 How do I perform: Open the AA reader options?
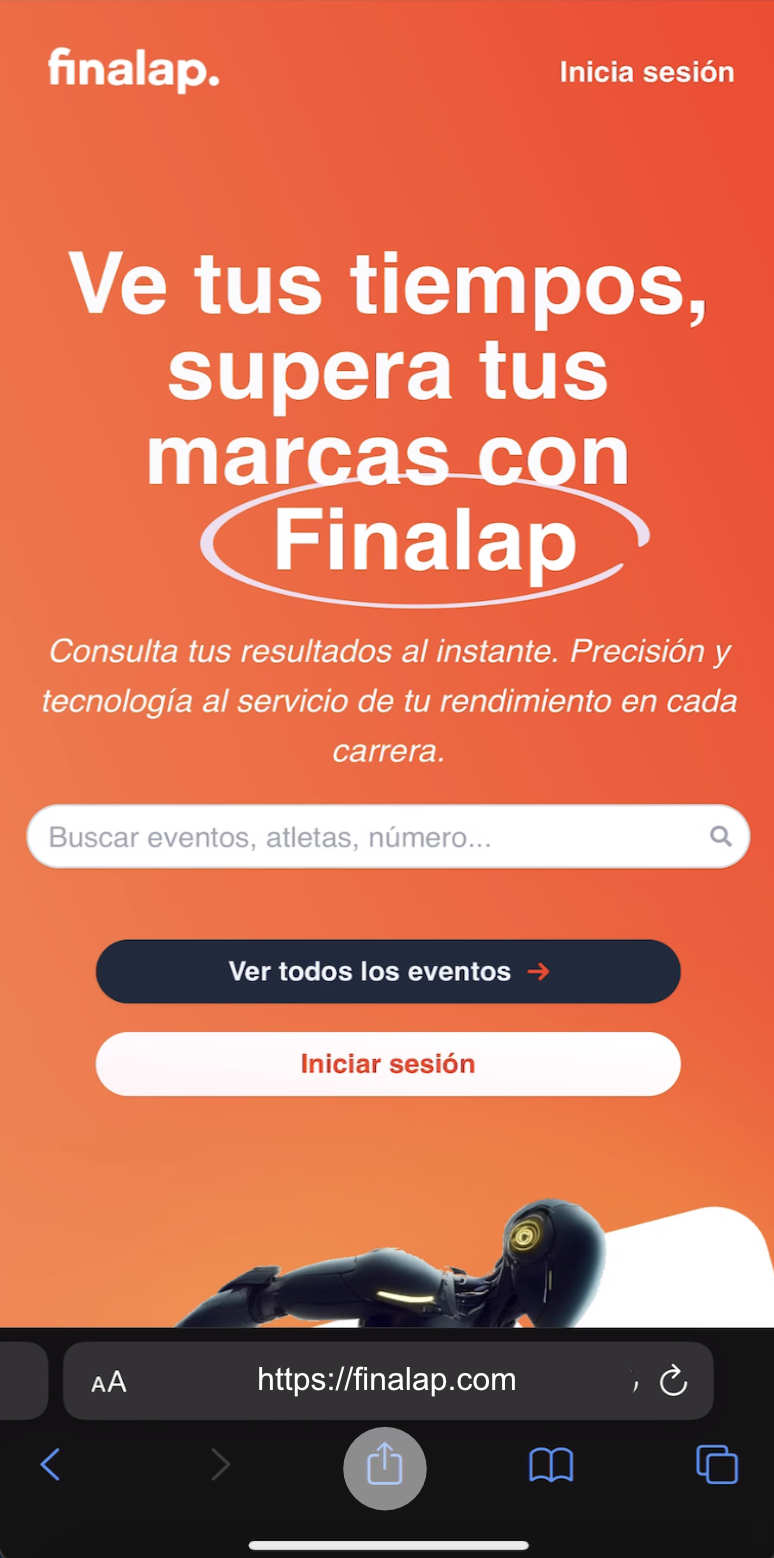click(109, 1382)
